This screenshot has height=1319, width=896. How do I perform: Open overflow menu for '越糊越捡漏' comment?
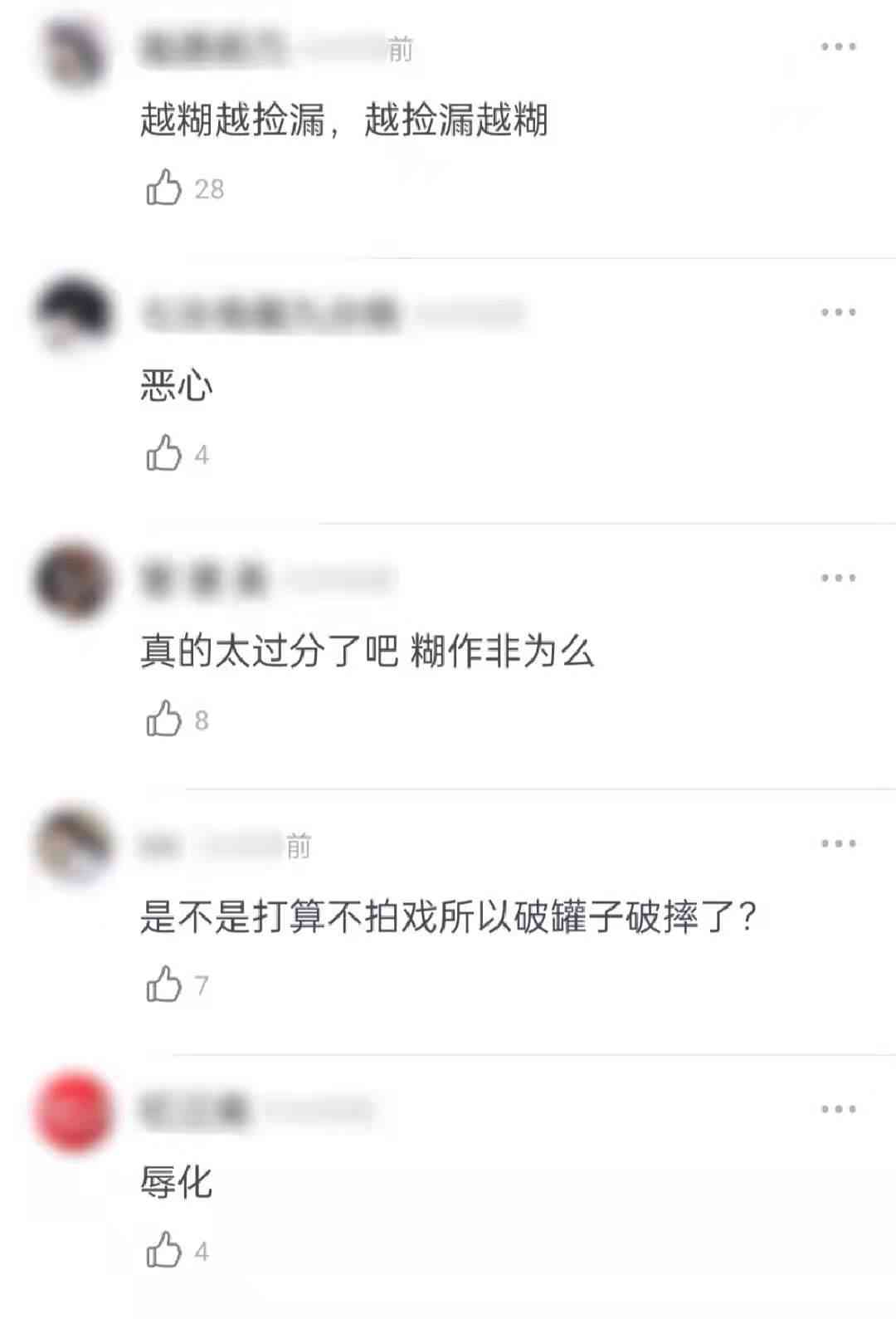[x=838, y=47]
